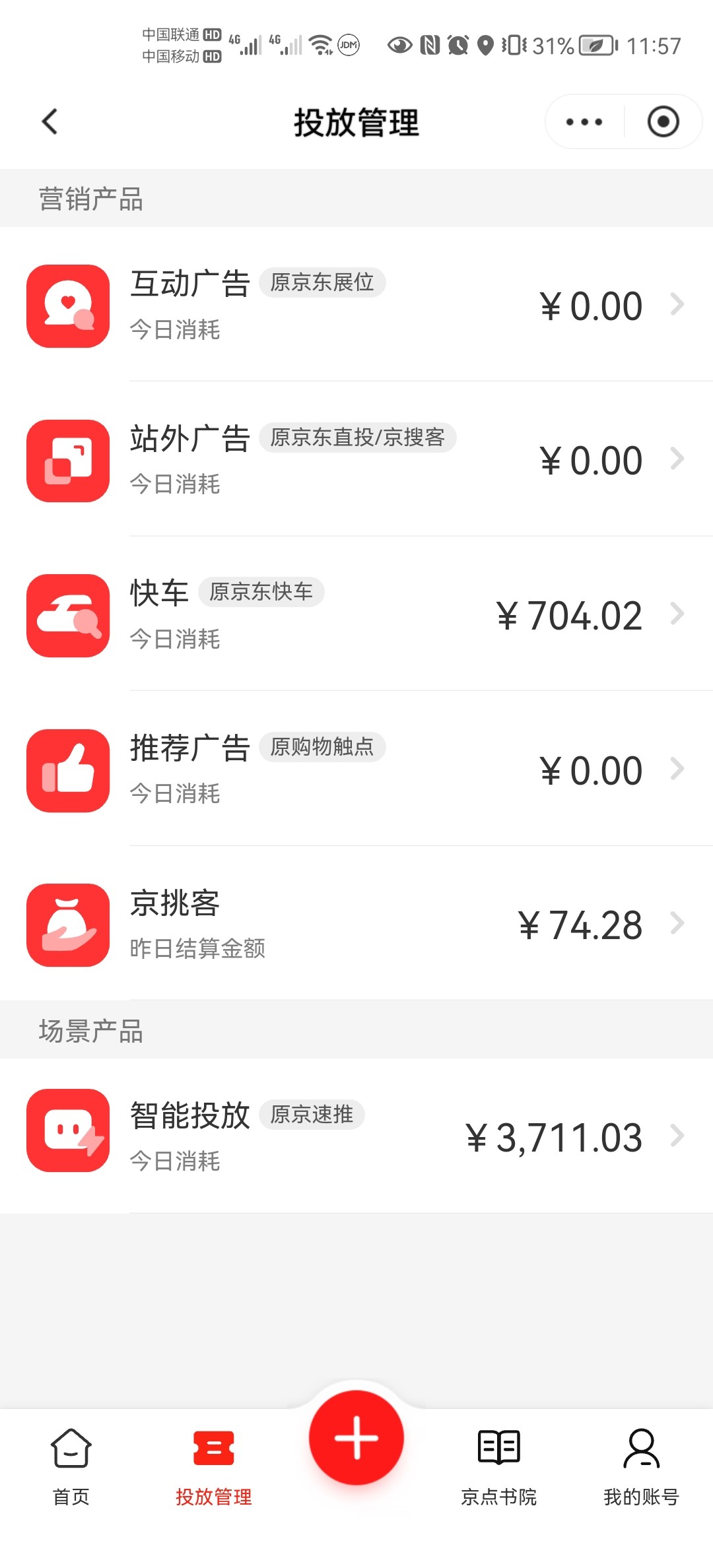Tap the red plus create button
This screenshot has height=1568, width=713.
point(356,1437)
